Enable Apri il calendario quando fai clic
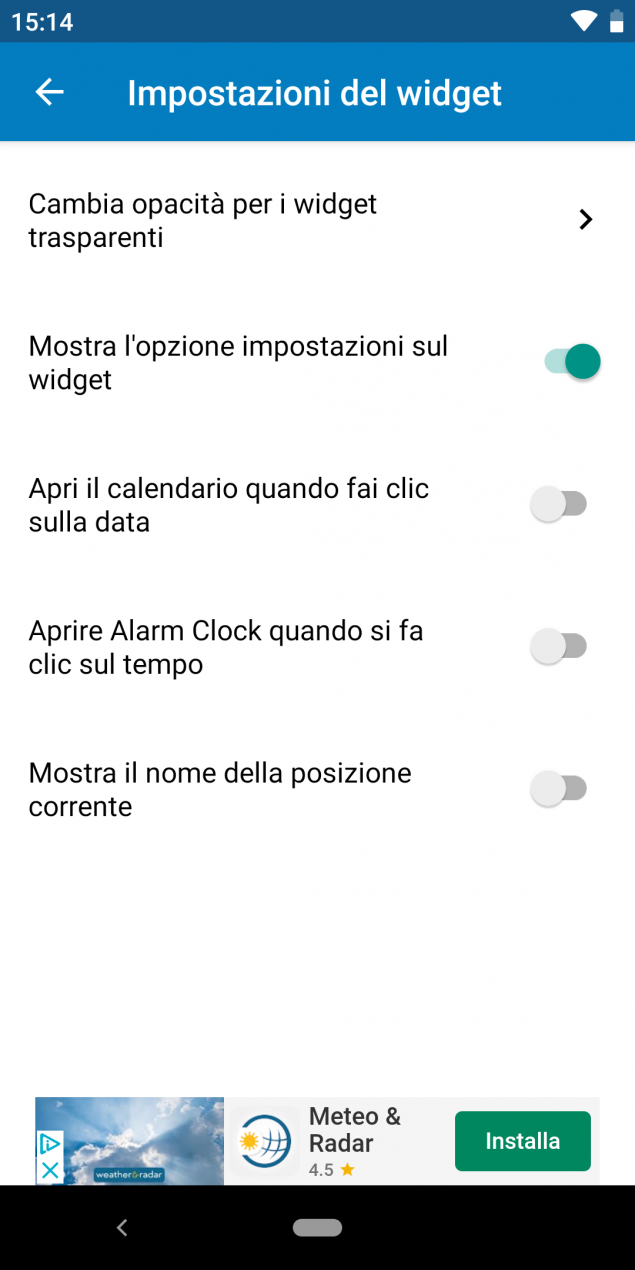 pyautogui.click(x=558, y=504)
